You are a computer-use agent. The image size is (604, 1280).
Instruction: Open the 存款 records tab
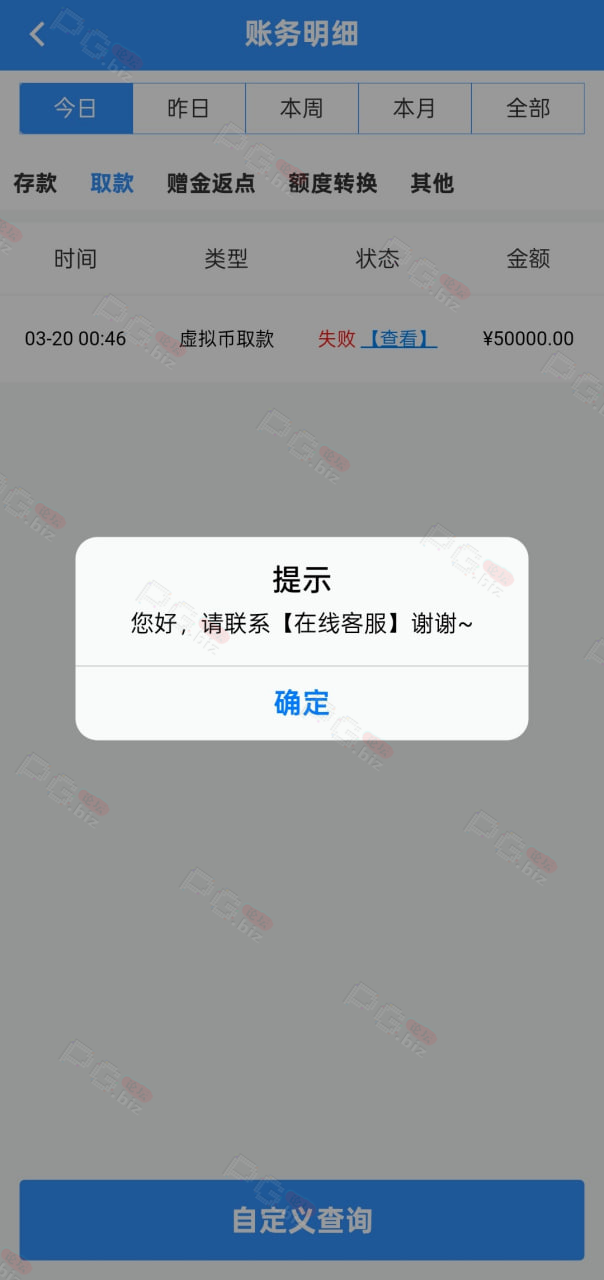[x=35, y=183]
